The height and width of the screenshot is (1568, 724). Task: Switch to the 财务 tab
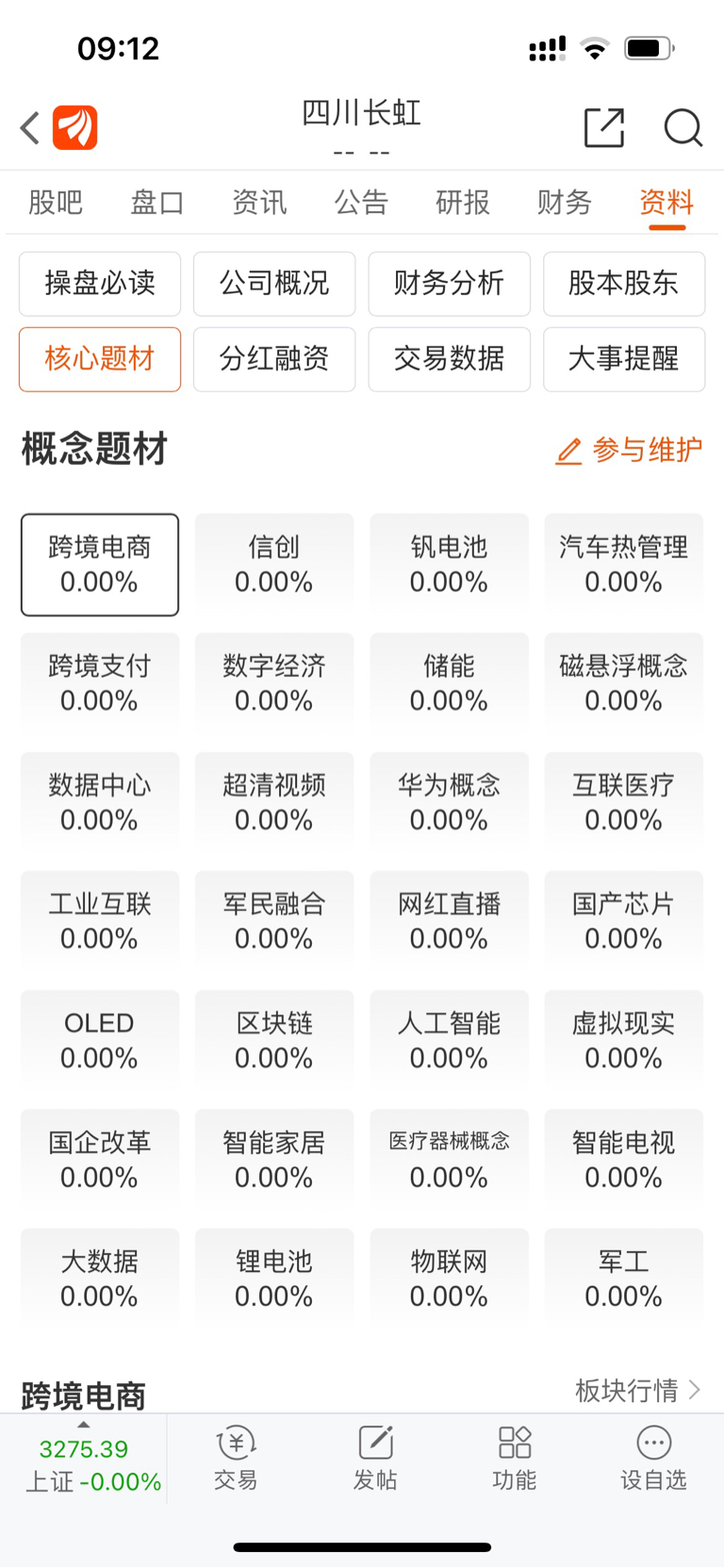[565, 202]
